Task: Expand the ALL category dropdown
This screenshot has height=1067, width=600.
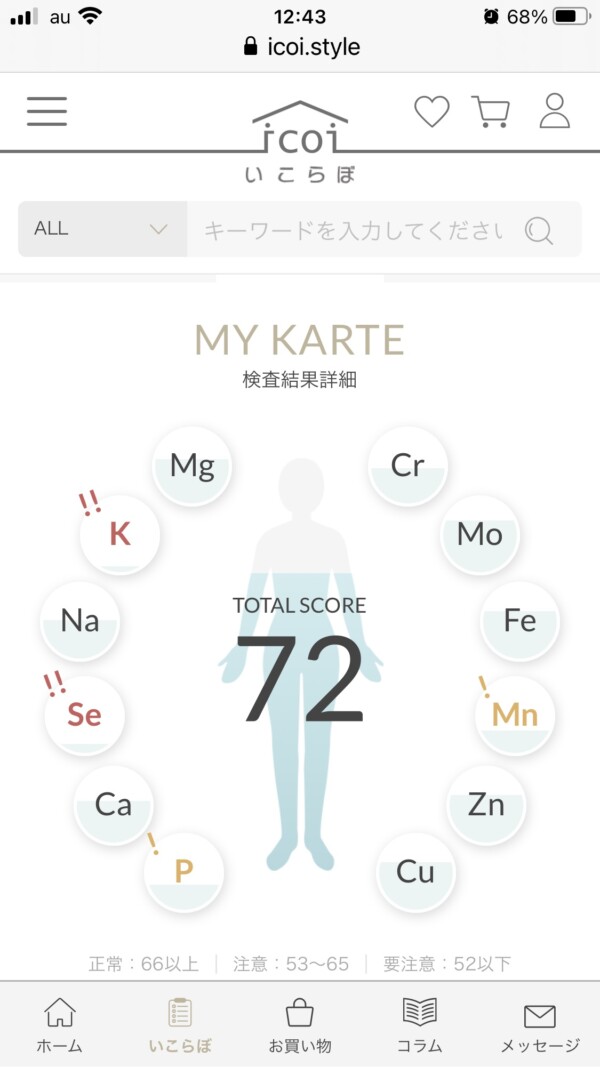Action: pos(102,229)
